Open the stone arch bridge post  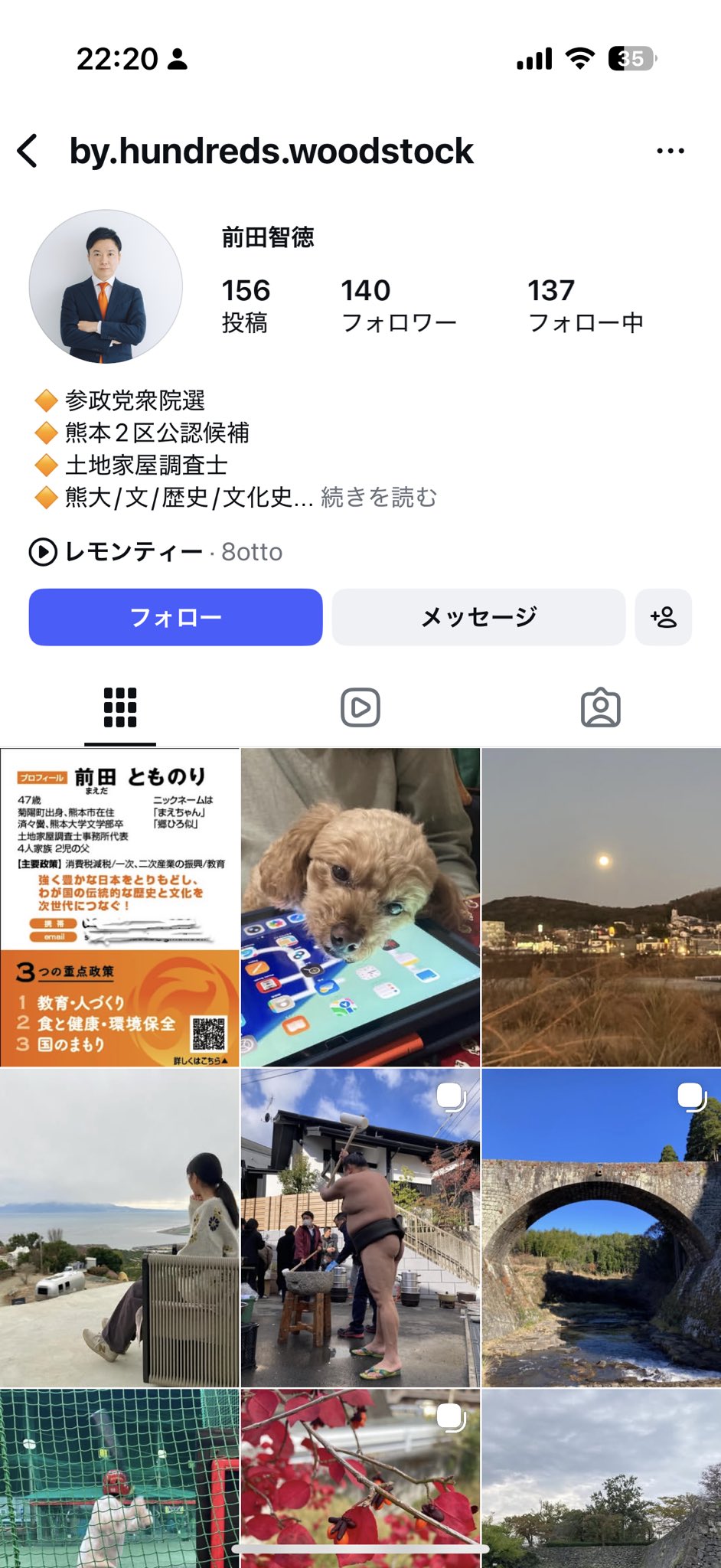(601, 1227)
